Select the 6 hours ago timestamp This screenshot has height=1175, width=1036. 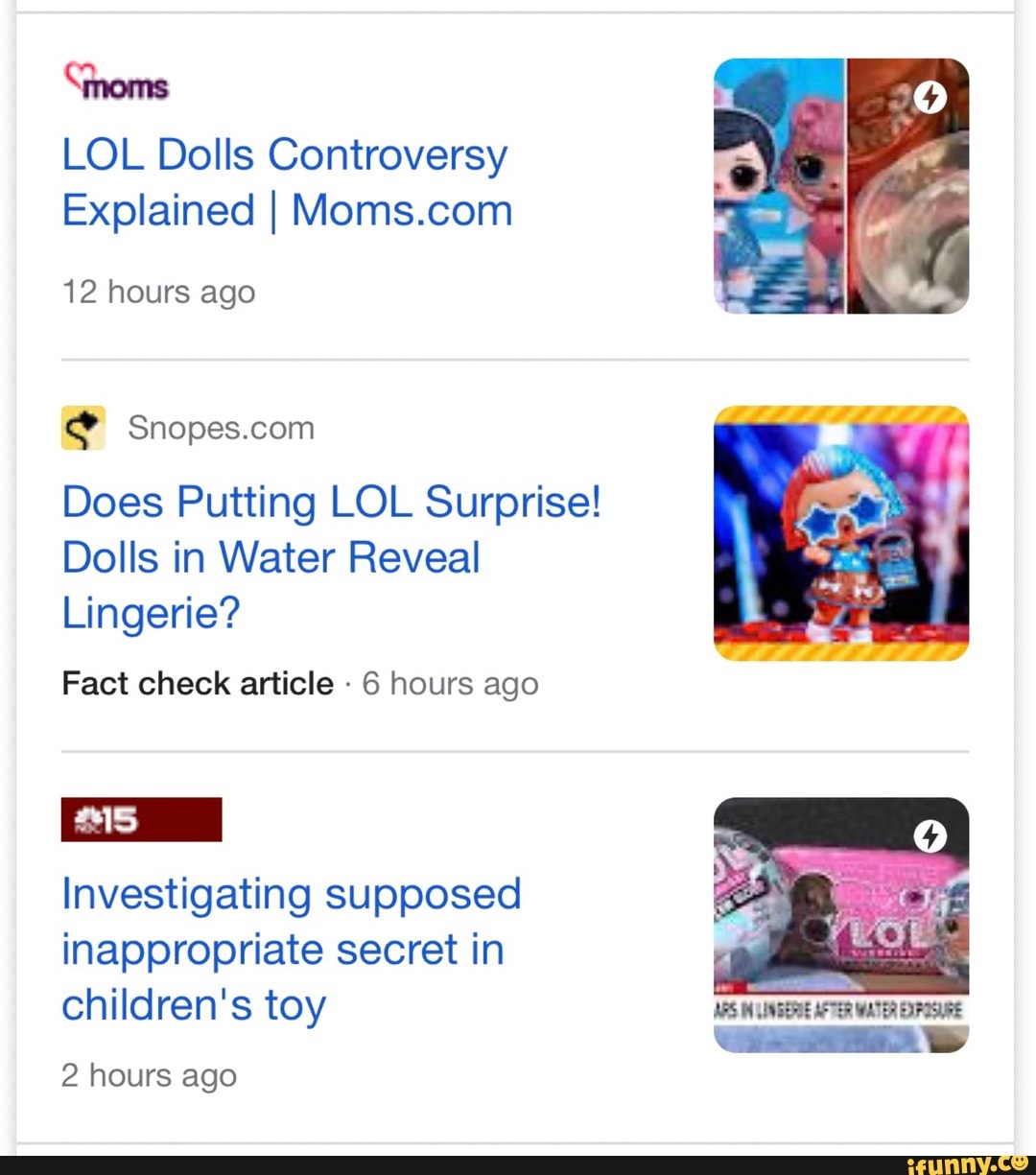pos(449,683)
